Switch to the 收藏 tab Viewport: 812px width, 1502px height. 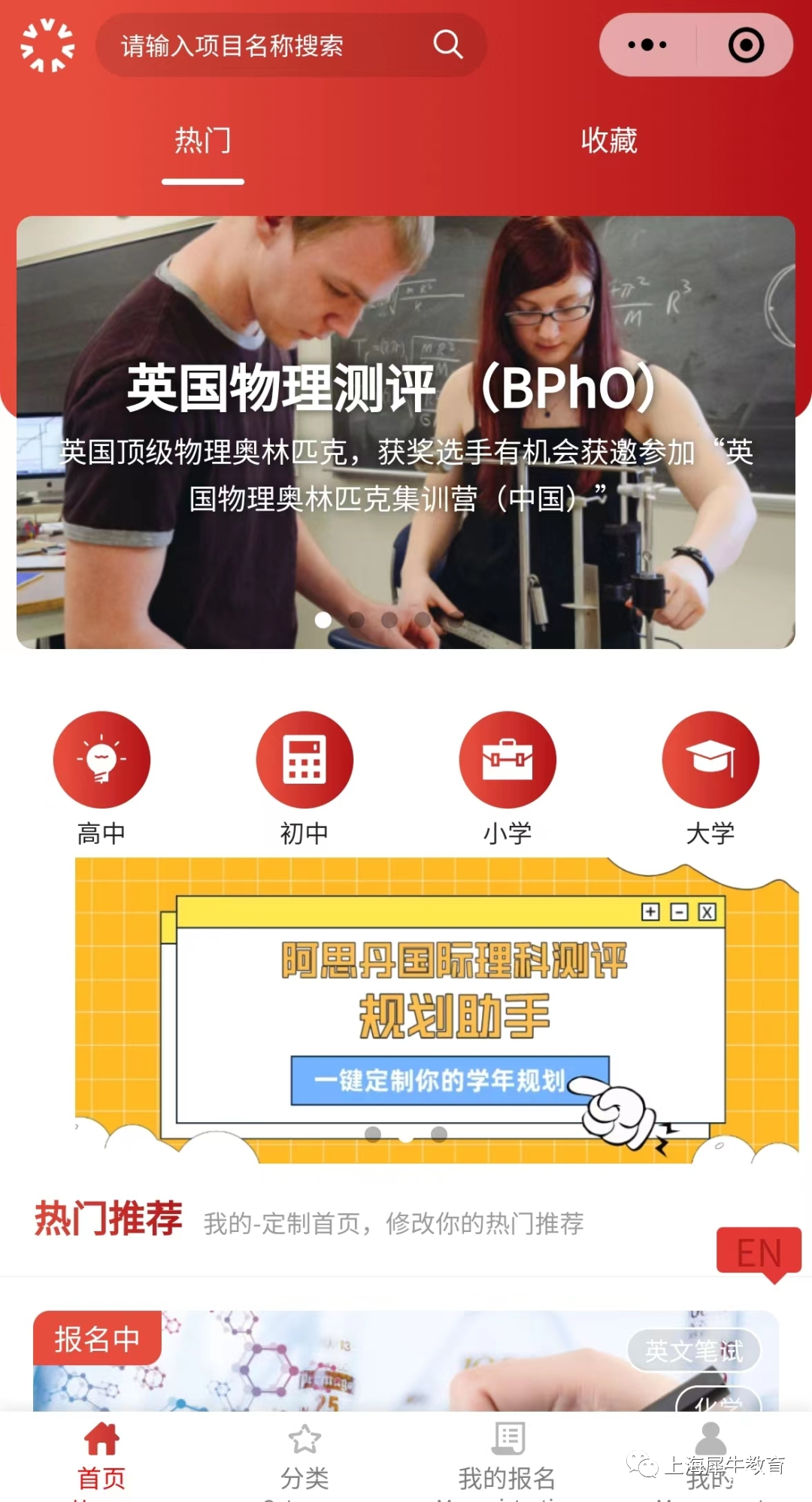point(608,141)
